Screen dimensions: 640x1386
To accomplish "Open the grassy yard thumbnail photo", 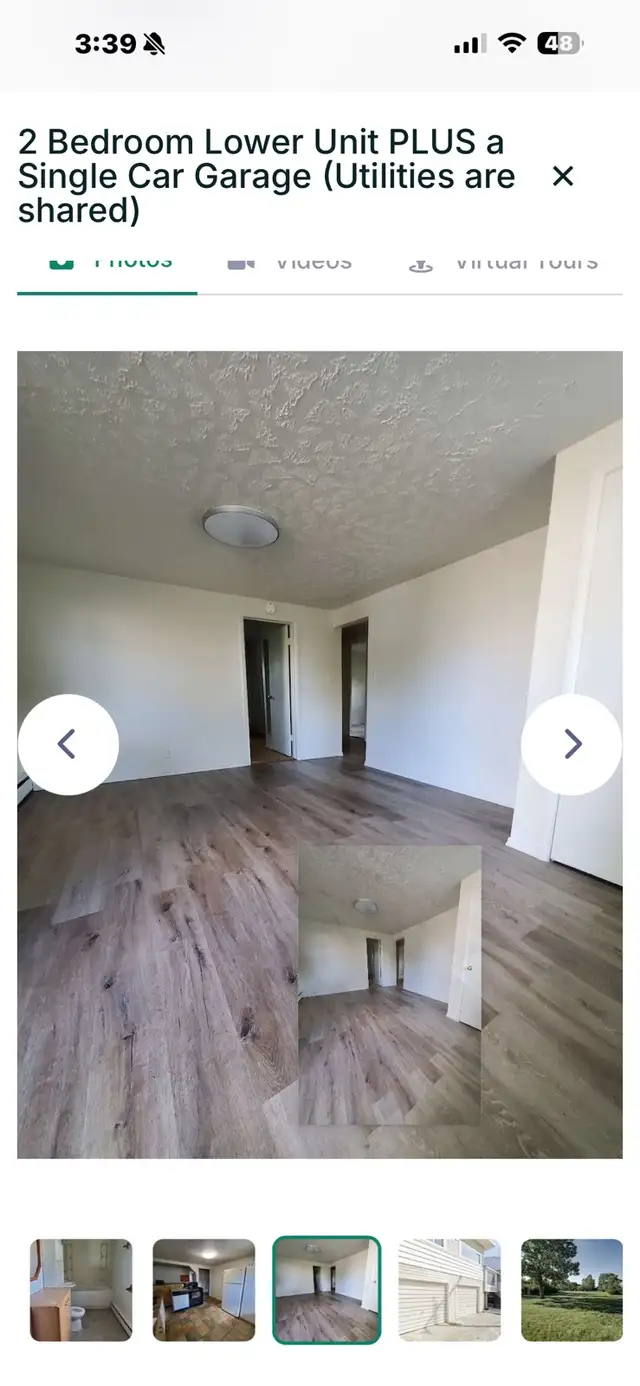I will (x=572, y=1290).
